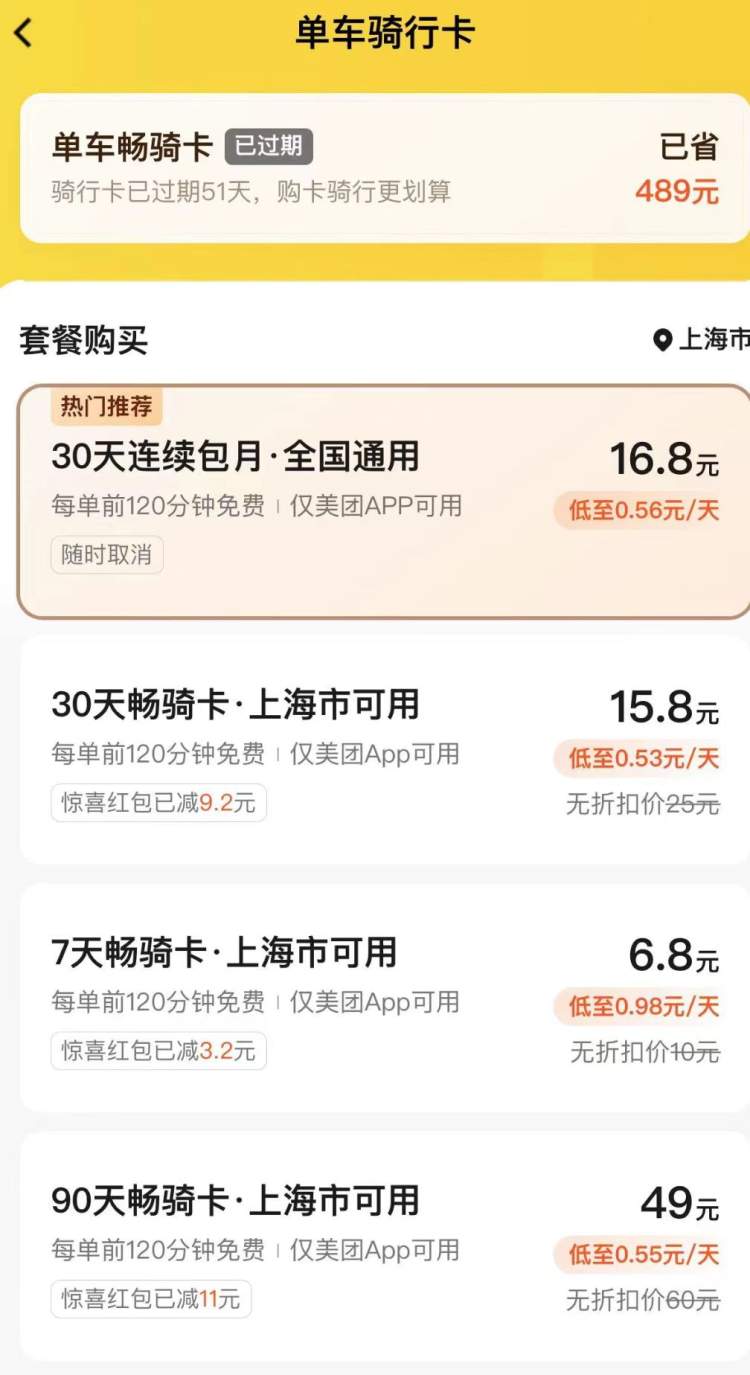Viewport: 750px width, 1375px height.
Task: Pick the 7天畅骑卡 for 6.8元
Action: pos(384,998)
